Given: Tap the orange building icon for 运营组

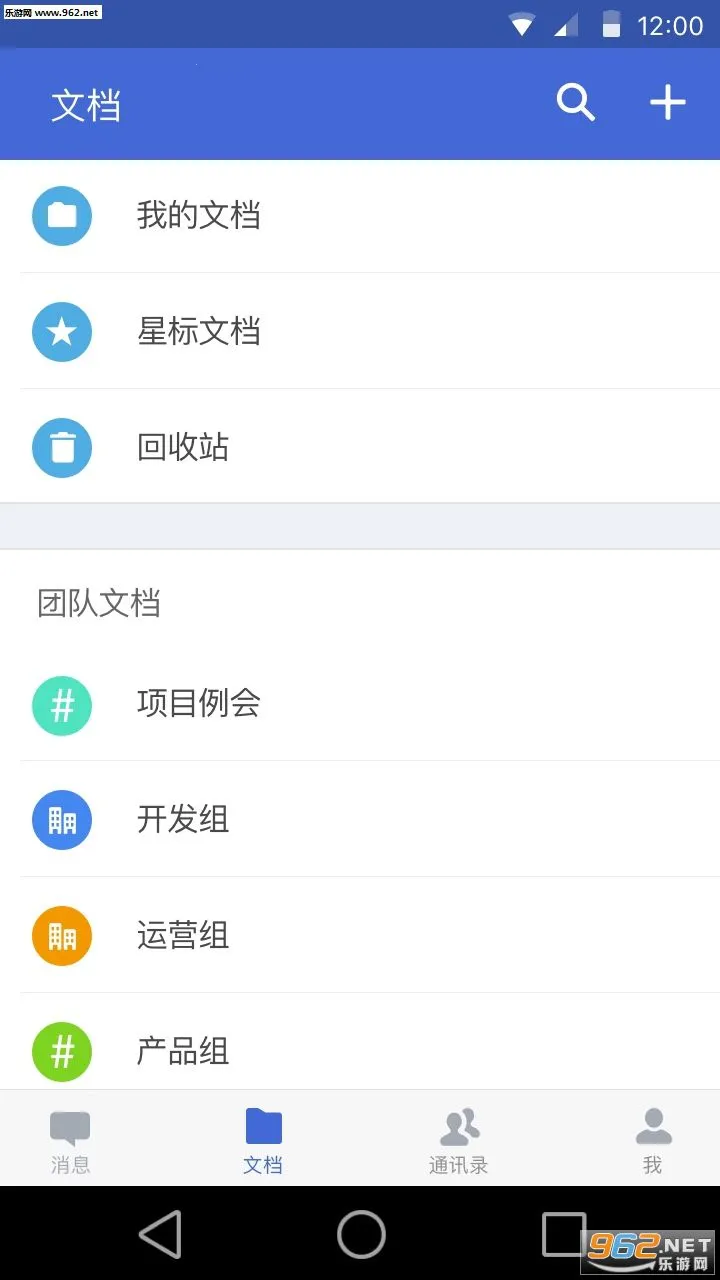Looking at the screenshot, I should coord(62,936).
